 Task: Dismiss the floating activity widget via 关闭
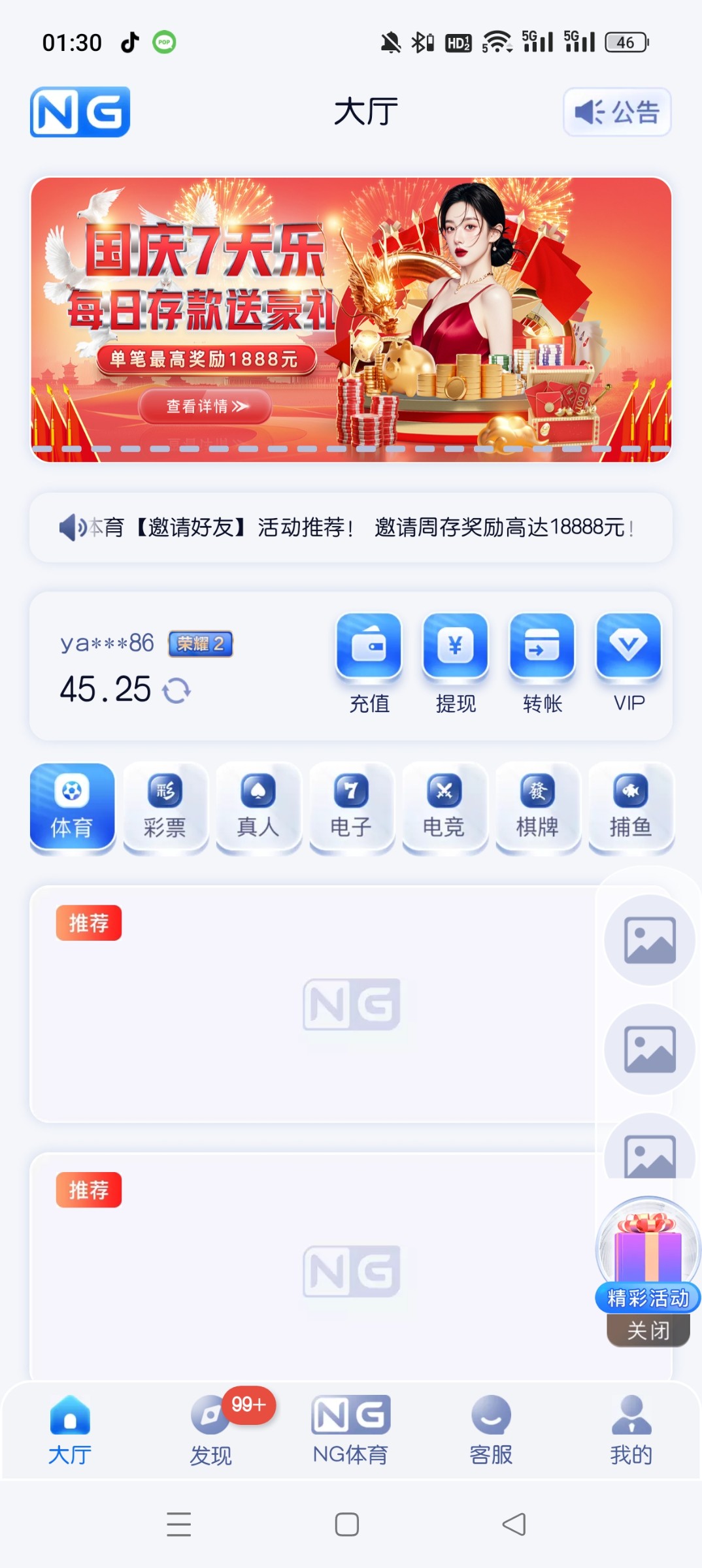click(x=648, y=1330)
